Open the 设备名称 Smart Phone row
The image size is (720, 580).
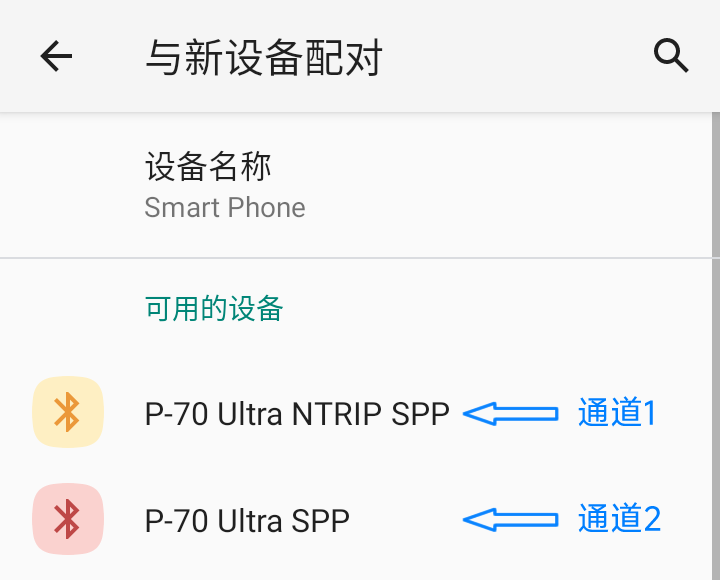tap(225, 186)
